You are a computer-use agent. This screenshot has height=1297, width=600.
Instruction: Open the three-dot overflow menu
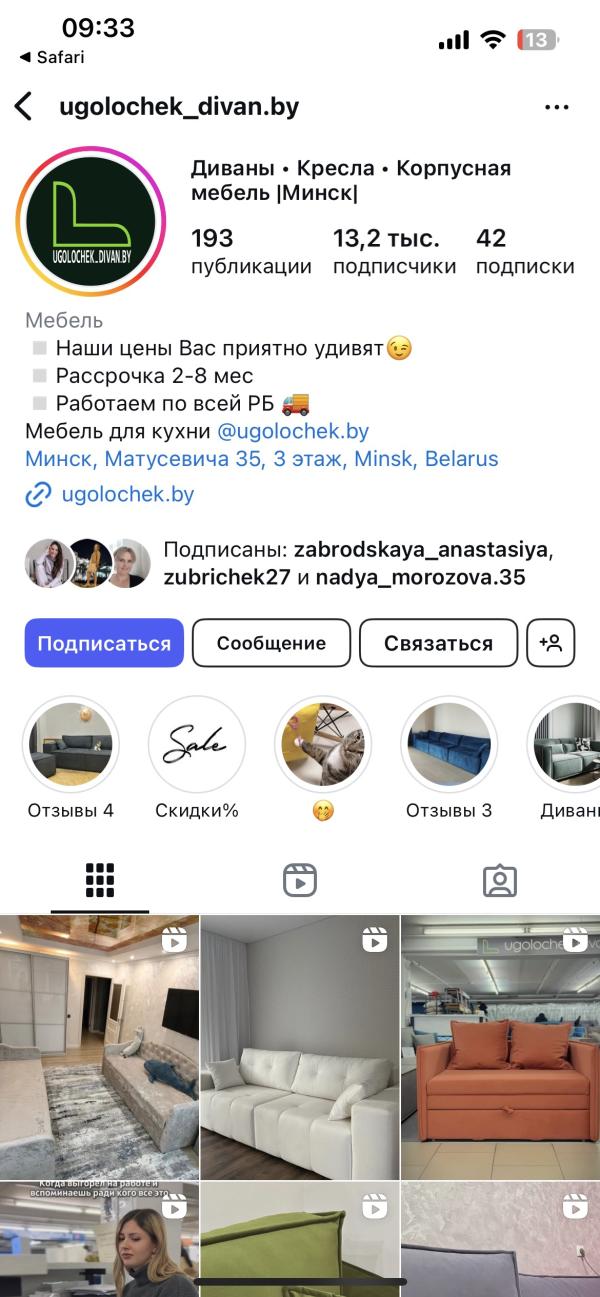pyautogui.click(x=557, y=107)
